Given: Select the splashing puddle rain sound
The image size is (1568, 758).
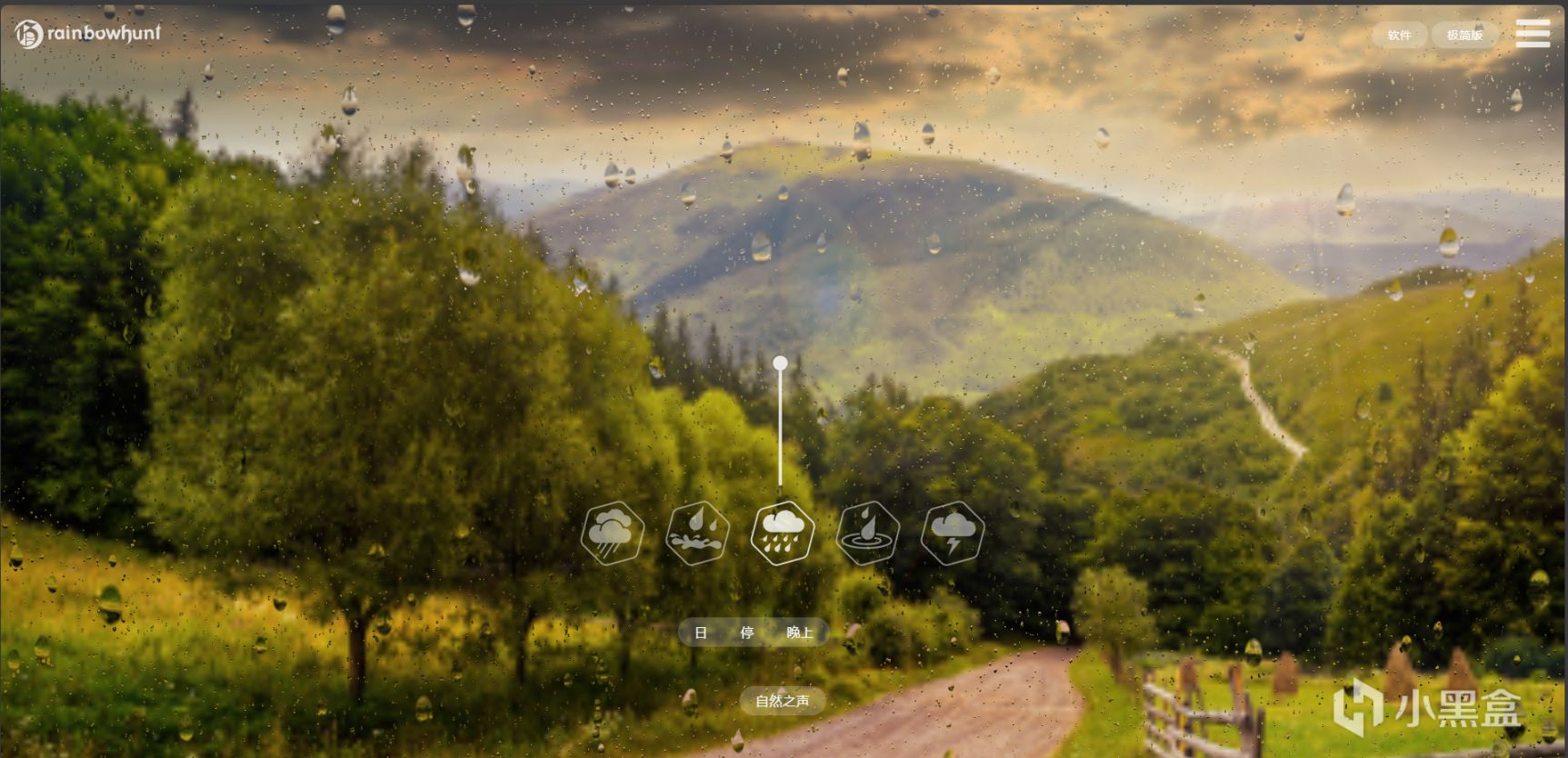Looking at the screenshot, I should [x=697, y=533].
